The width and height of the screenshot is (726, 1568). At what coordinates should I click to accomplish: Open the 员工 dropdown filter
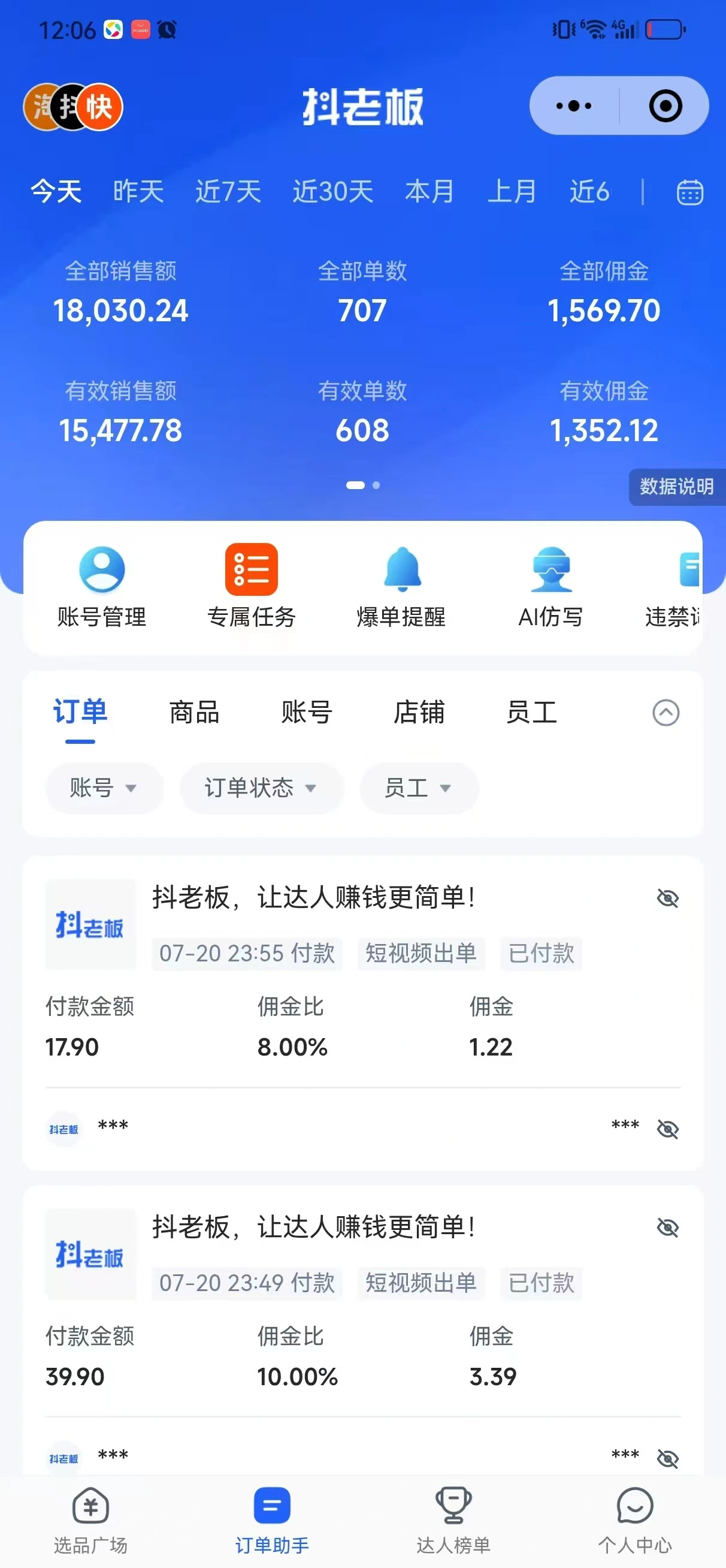pos(418,788)
